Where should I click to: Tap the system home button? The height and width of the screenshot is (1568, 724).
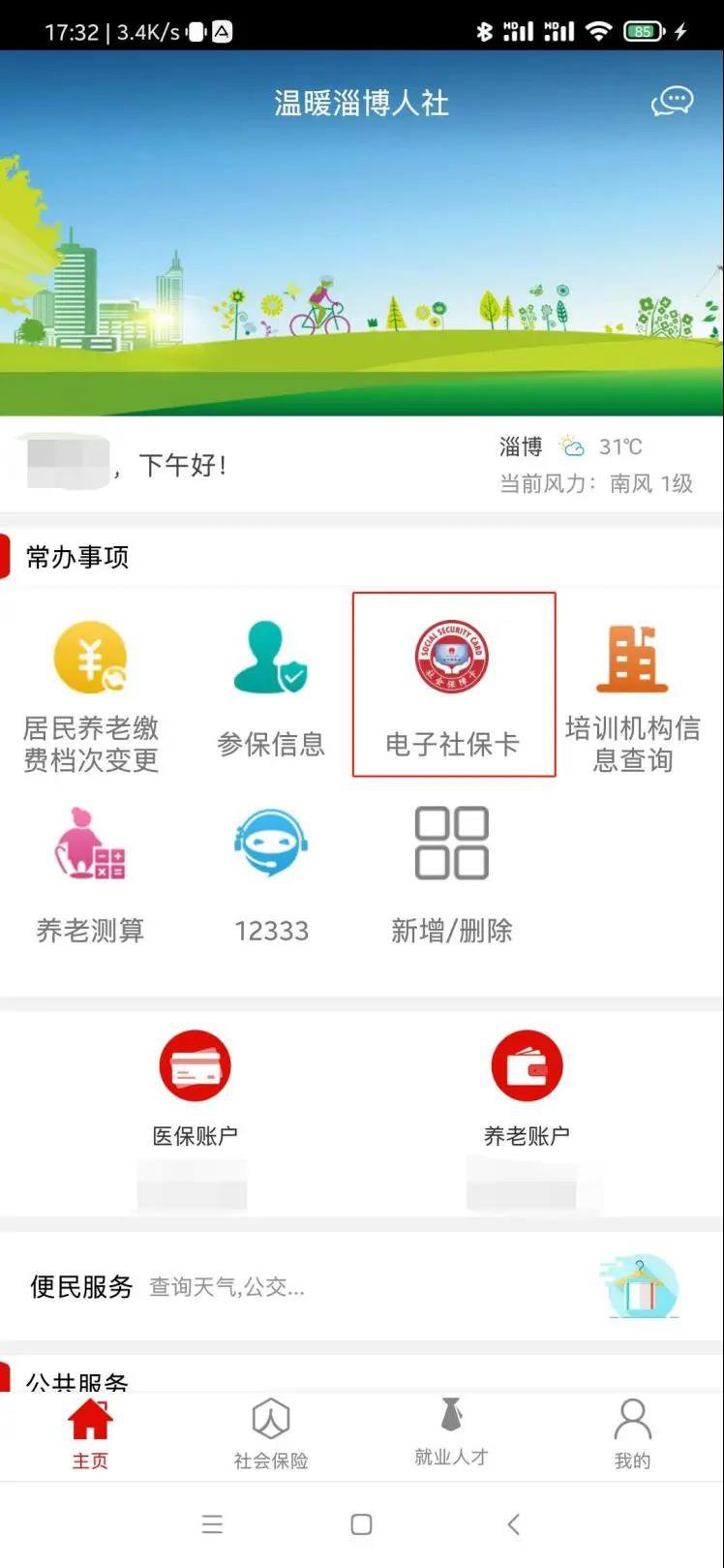click(361, 1524)
